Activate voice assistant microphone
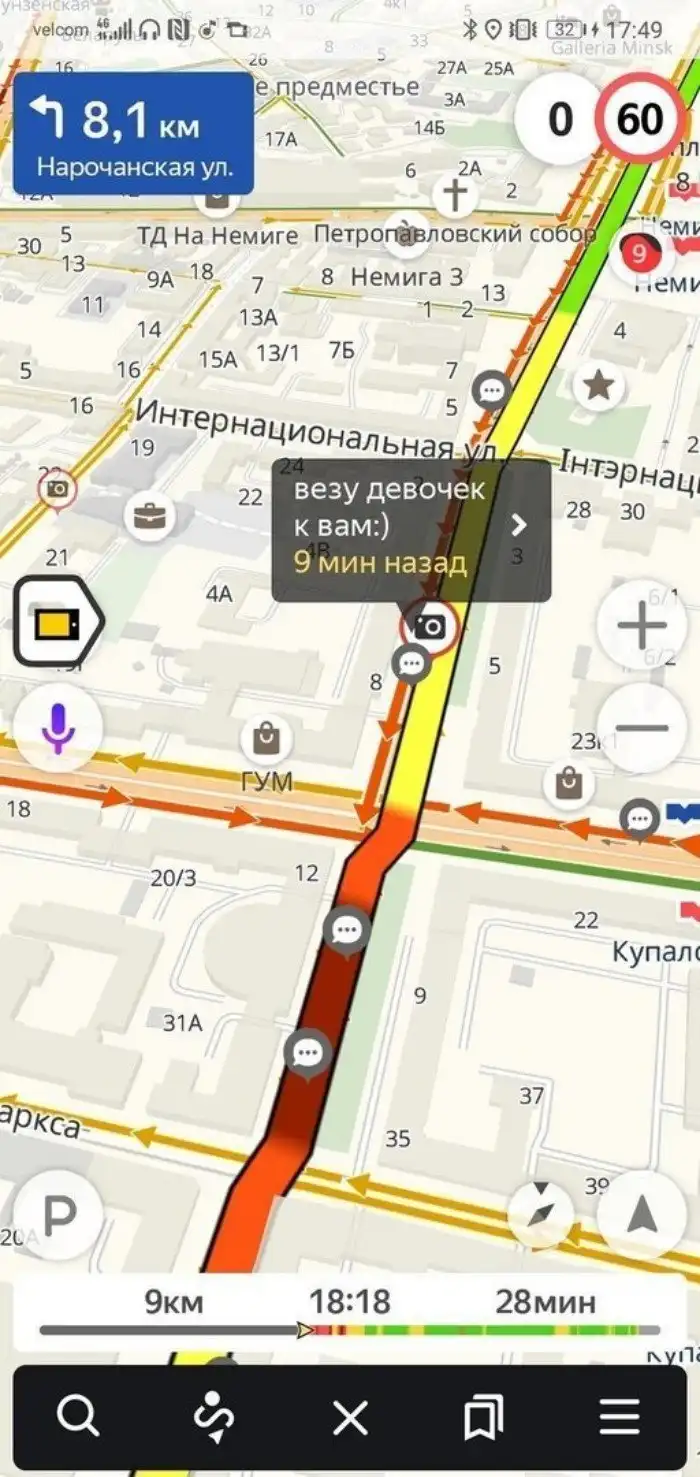The height and width of the screenshot is (1477, 700). click(58, 727)
